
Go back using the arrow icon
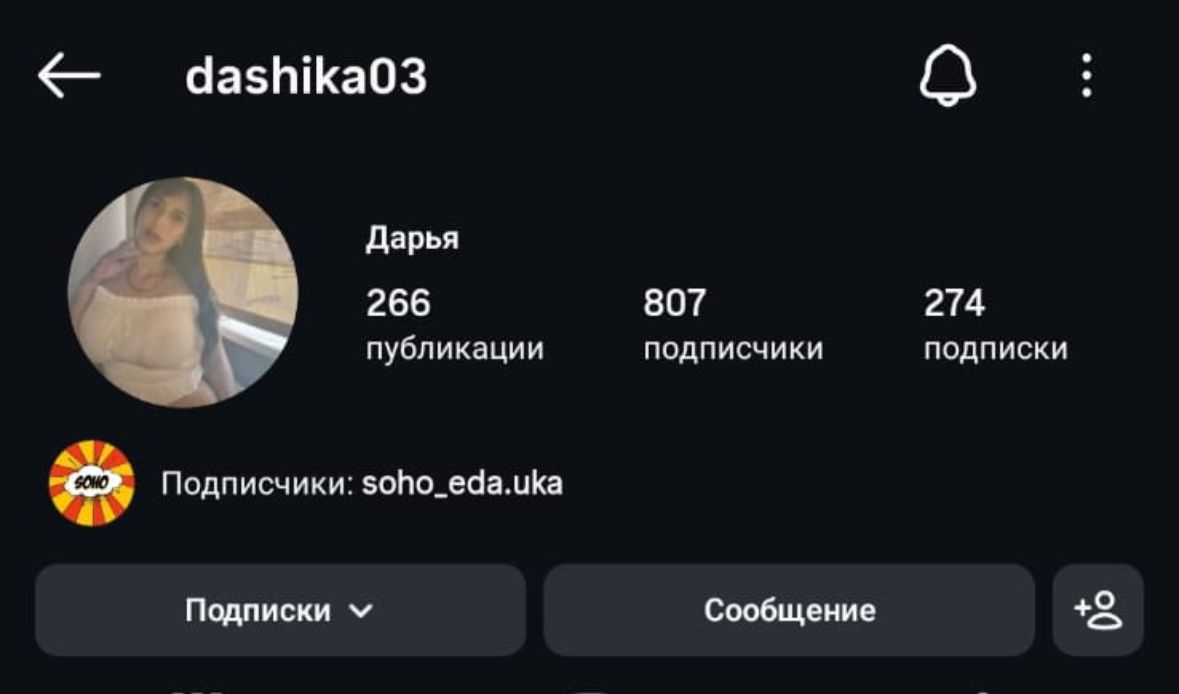coord(69,75)
